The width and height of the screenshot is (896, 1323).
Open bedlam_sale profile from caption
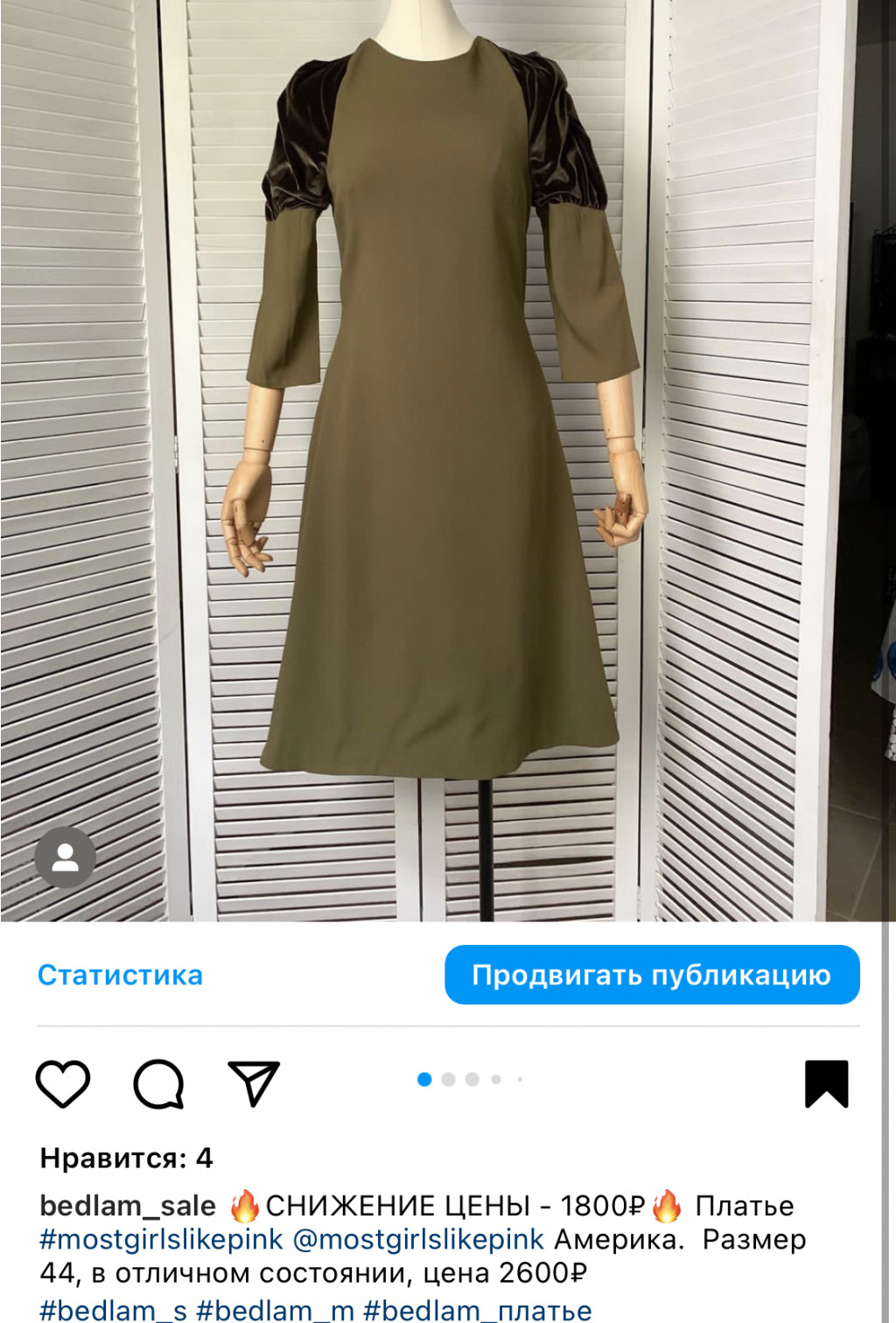[x=128, y=1206]
